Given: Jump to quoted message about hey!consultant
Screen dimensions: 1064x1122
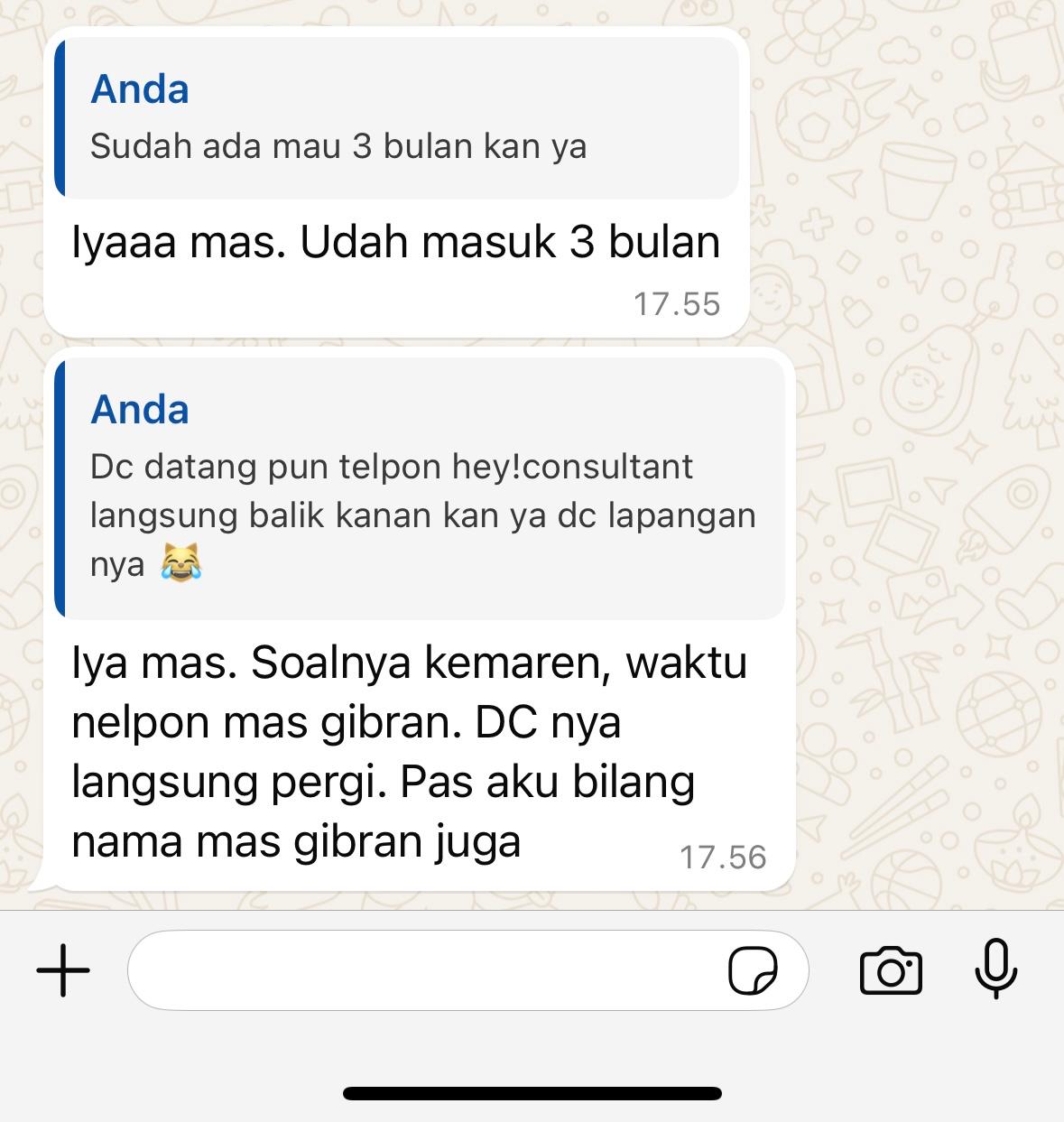Looking at the screenshot, I should 420,488.
